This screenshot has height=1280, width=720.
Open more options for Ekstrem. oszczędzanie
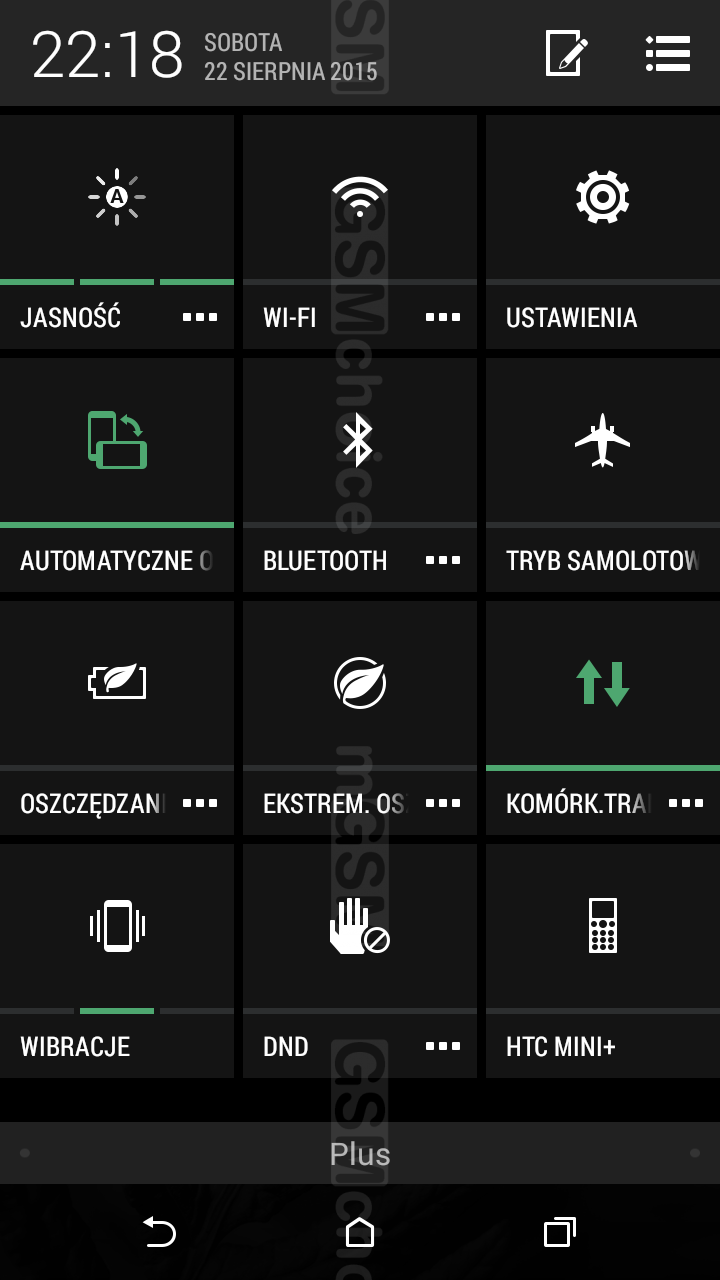click(443, 803)
